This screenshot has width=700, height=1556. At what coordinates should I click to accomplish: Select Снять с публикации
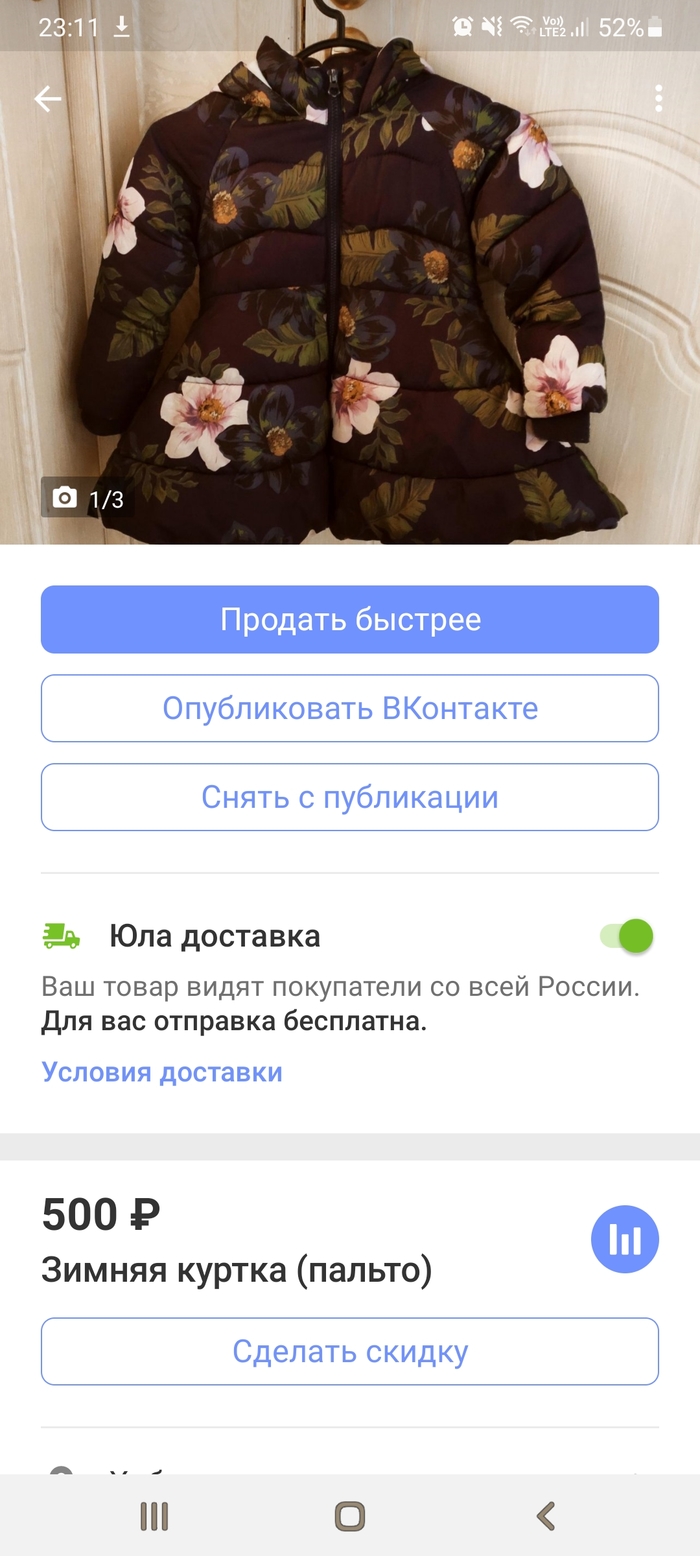[350, 797]
